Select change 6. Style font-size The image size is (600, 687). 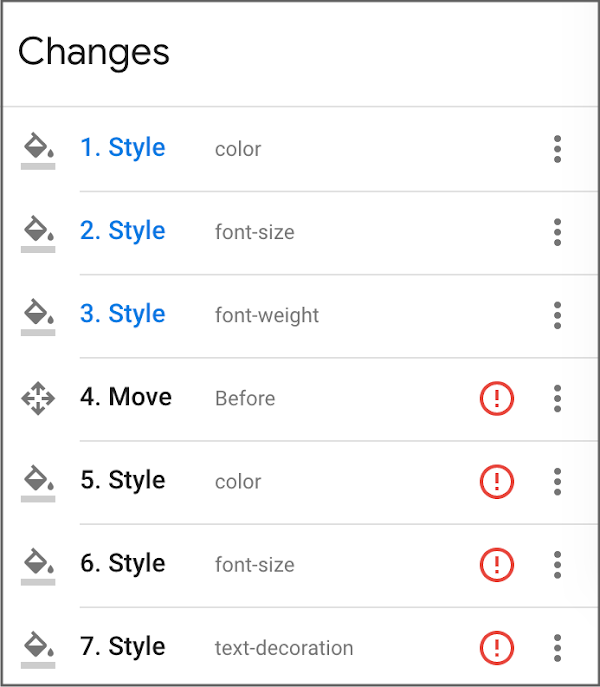(x=123, y=563)
